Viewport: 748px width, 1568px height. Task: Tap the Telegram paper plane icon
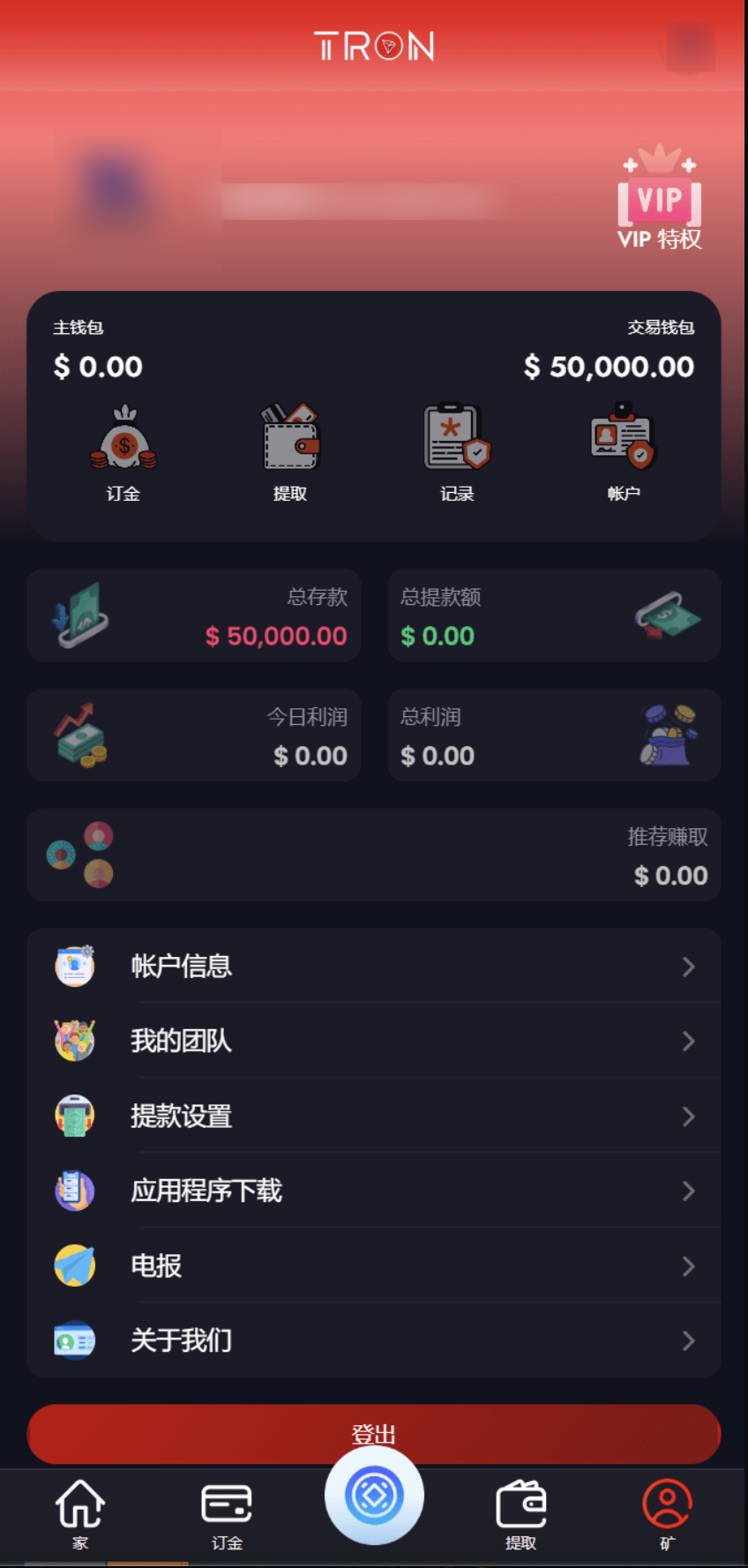[x=74, y=1265]
